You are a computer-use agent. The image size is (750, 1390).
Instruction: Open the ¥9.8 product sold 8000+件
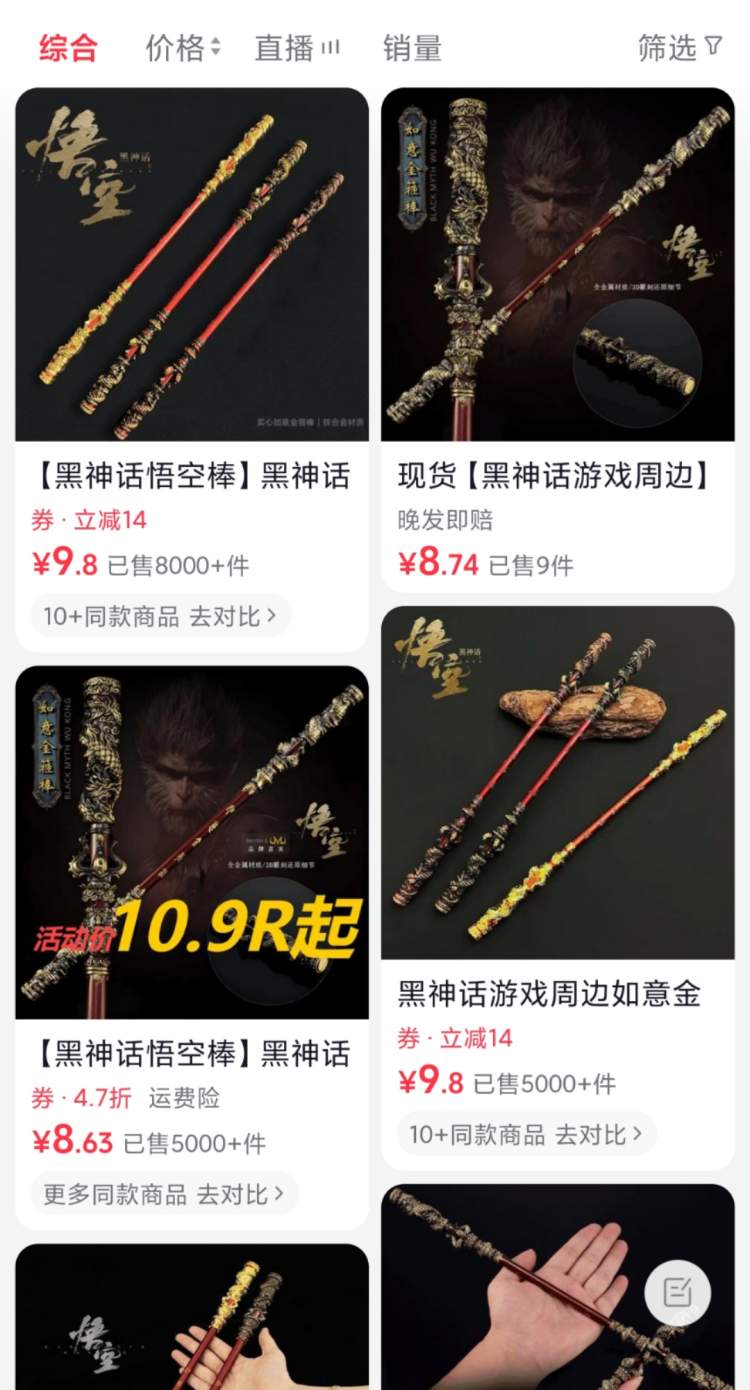[191, 265]
